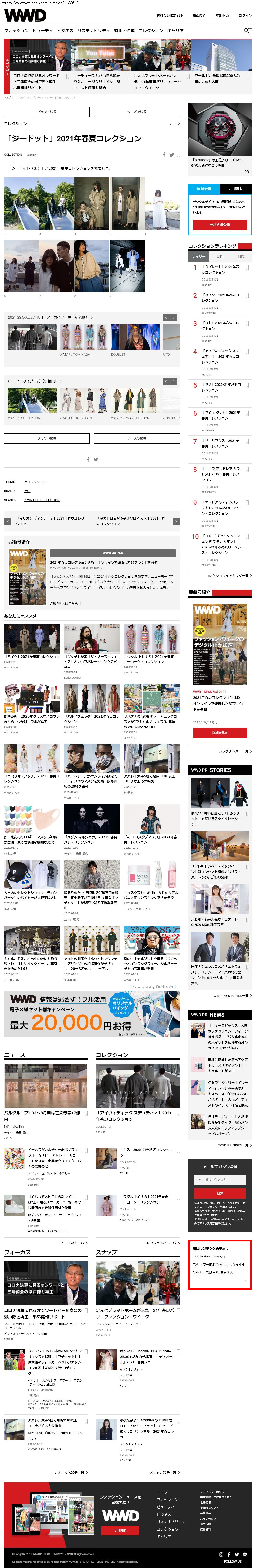The height and width of the screenshot is (1568, 256).
Task: Open the コレクション記事一覧 link
Action: click(161, 1243)
